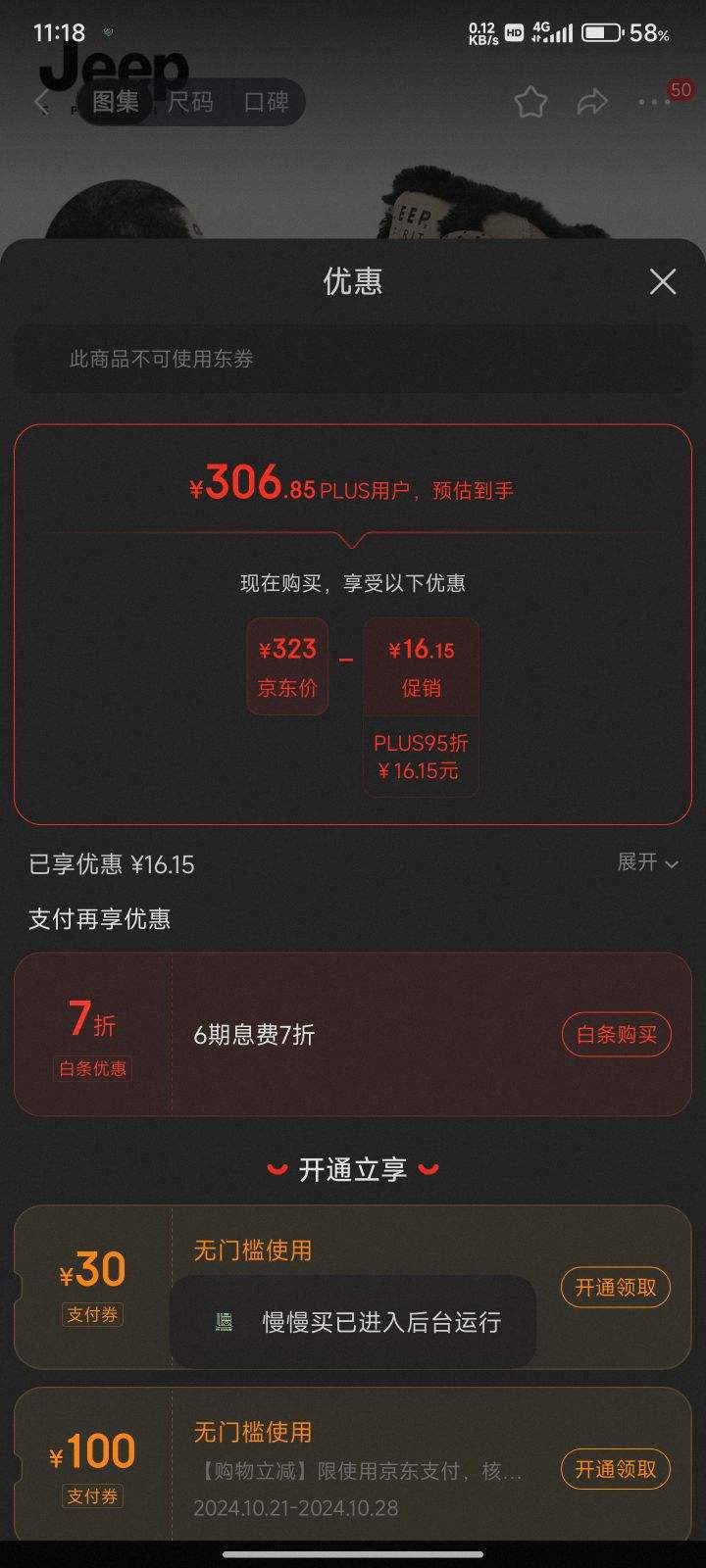Switch to the 口碑 tab
The image size is (706, 1568).
266,102
